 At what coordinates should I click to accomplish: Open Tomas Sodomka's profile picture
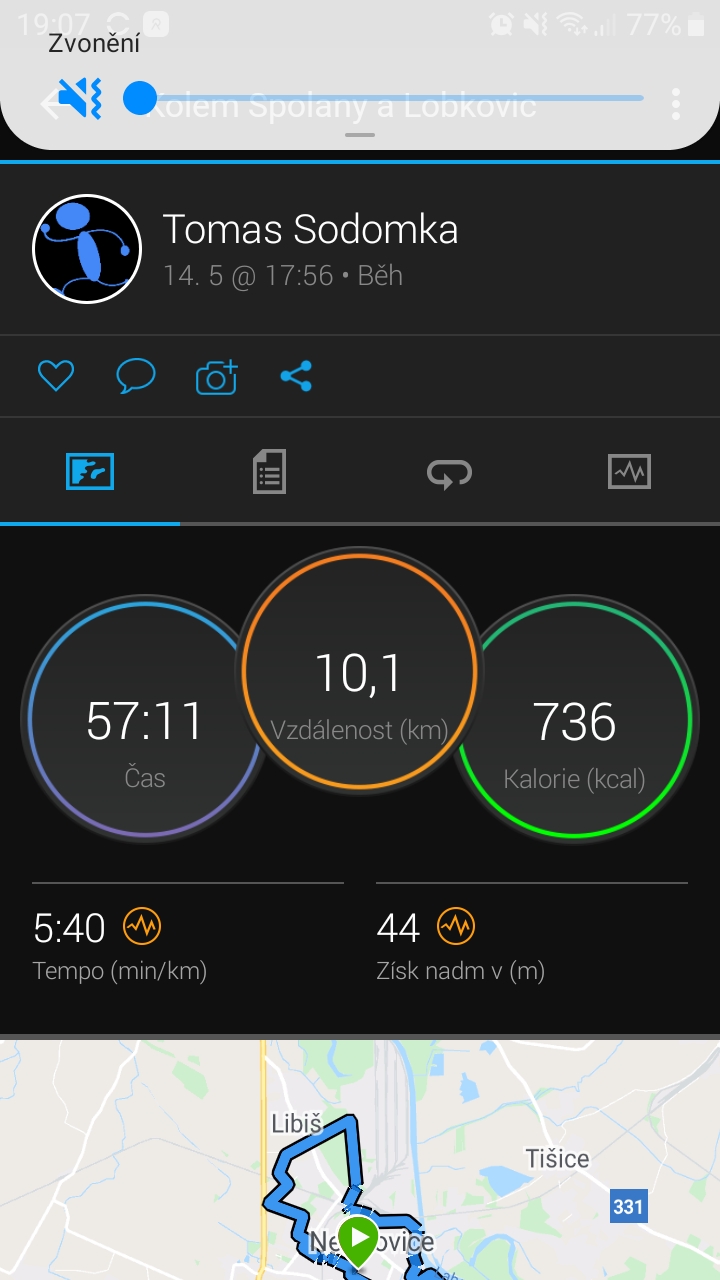(87, 249)
